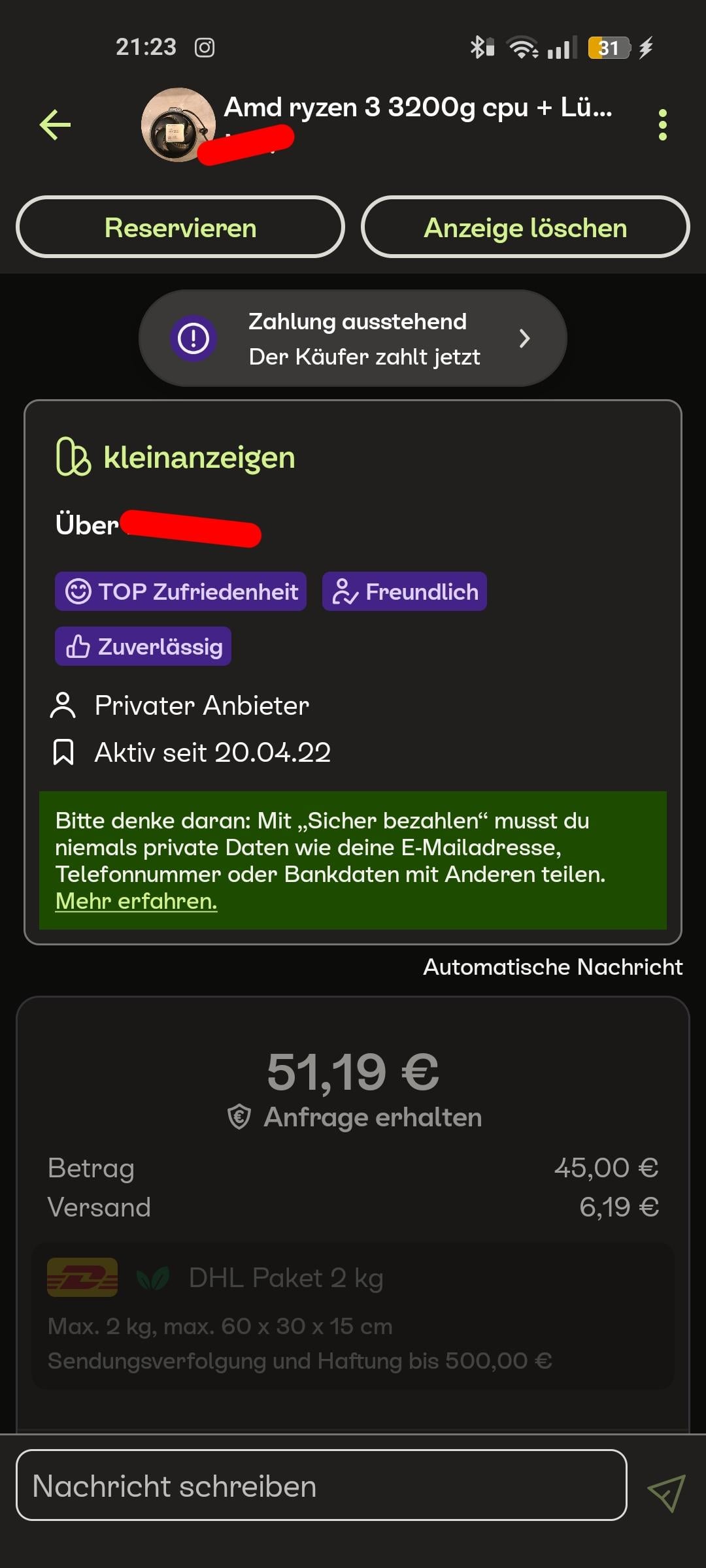The height and width of the screenshot is (1568, 706).
Task: Open the three-dot overflow menu
Action: pyautogui.click(x=663, y=125)
